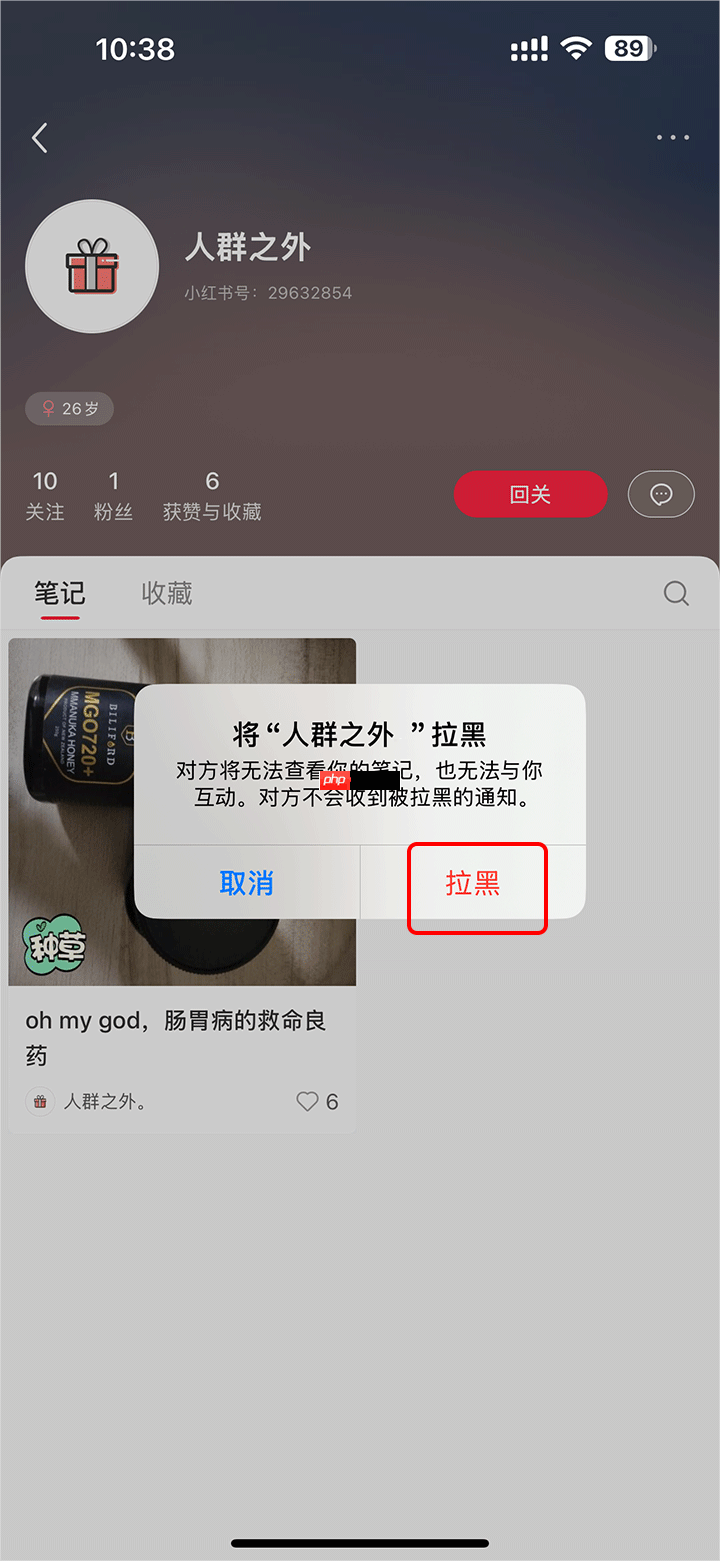
Task: Like the note using the heart icon
Action: point(306,1101)
